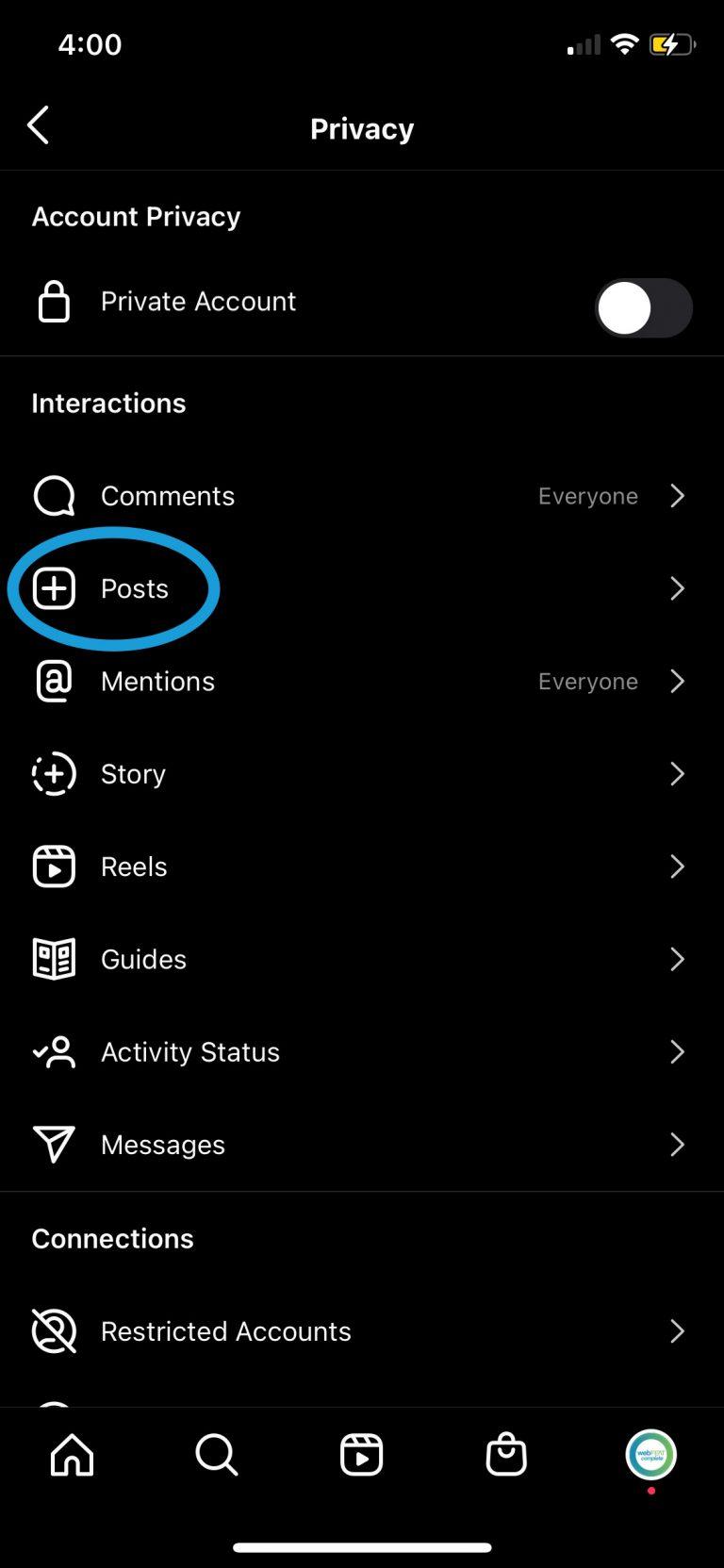Screen dimensions: 724x1568
Task: Open the Guides booklet icon
Action: [54, 958]
